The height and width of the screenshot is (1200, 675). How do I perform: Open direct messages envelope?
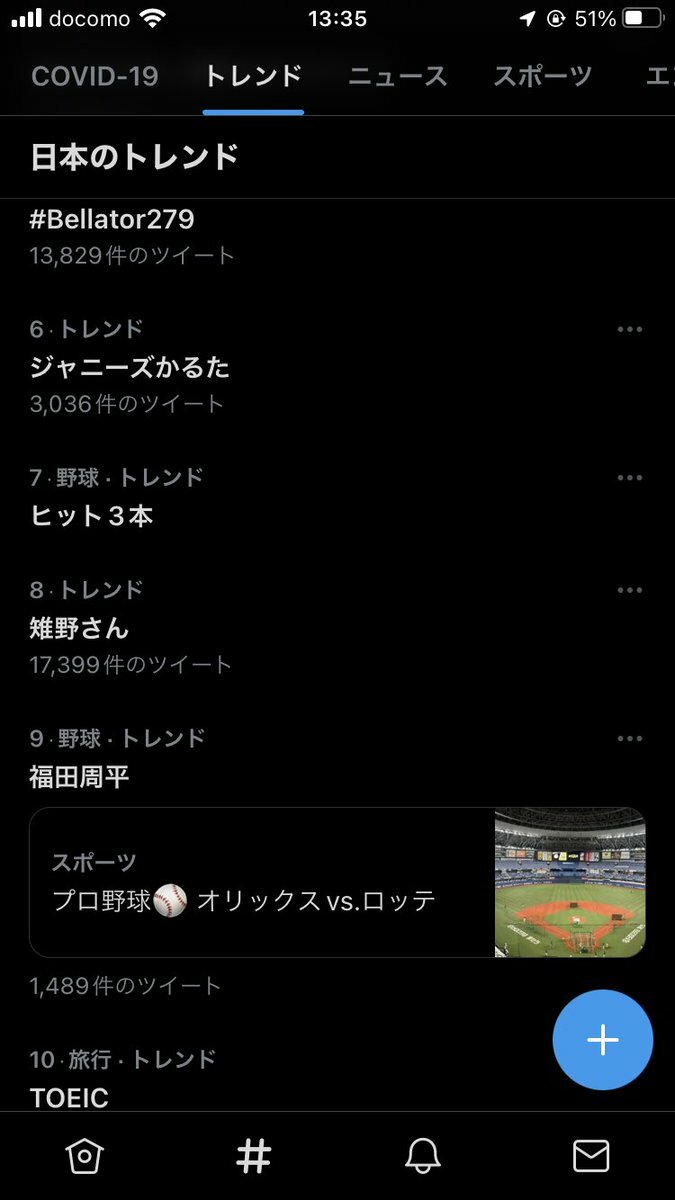coord(591,1157)
